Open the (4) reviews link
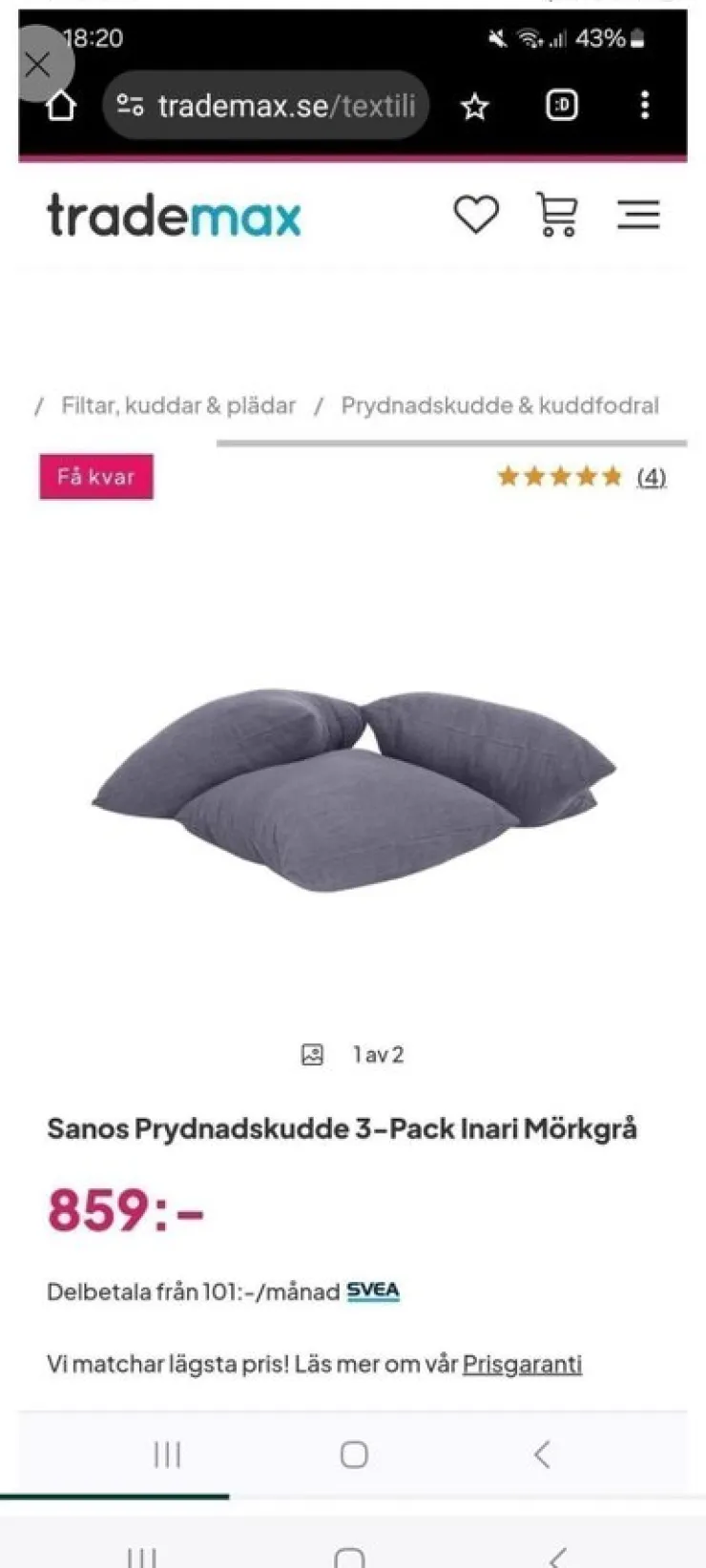The image size is (706, 1568). [652, 477]
